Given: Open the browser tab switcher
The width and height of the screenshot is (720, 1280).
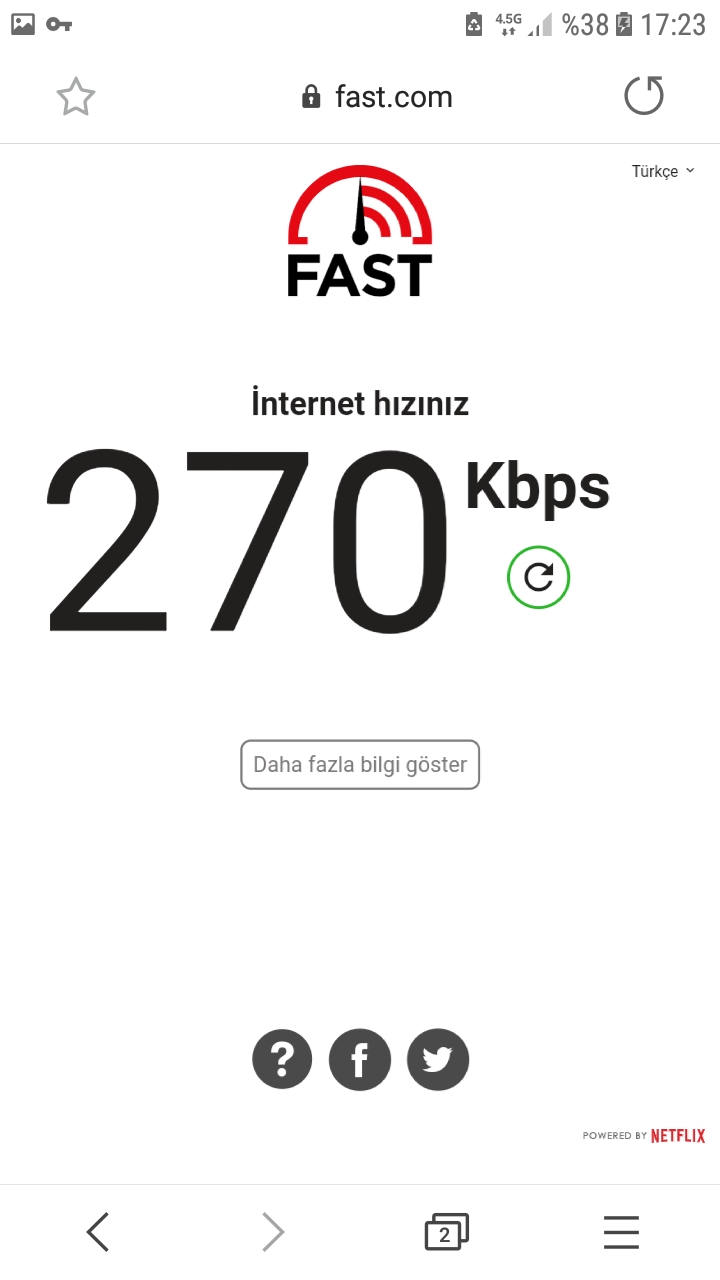Looking at the screenshot, I should [445, 1232].
